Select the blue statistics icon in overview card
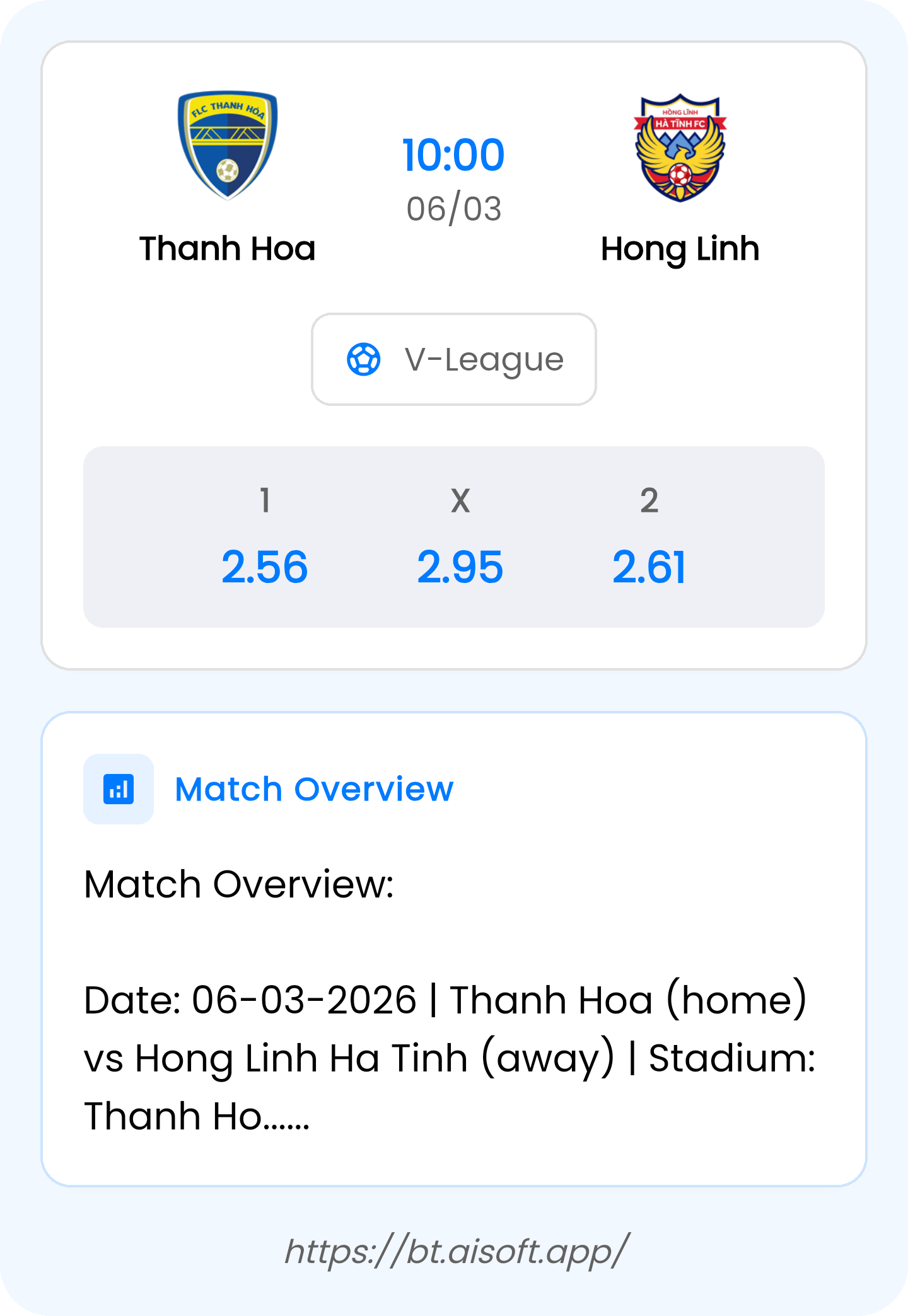Screen dimensions: 908x1316 coord(119,789)
